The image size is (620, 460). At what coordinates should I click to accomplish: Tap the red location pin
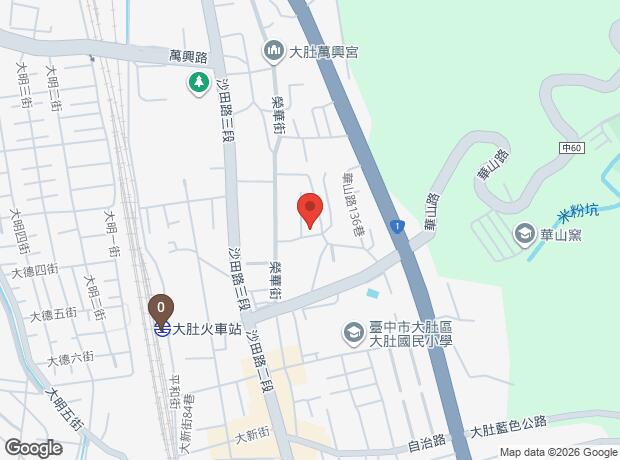pos(310,210)
